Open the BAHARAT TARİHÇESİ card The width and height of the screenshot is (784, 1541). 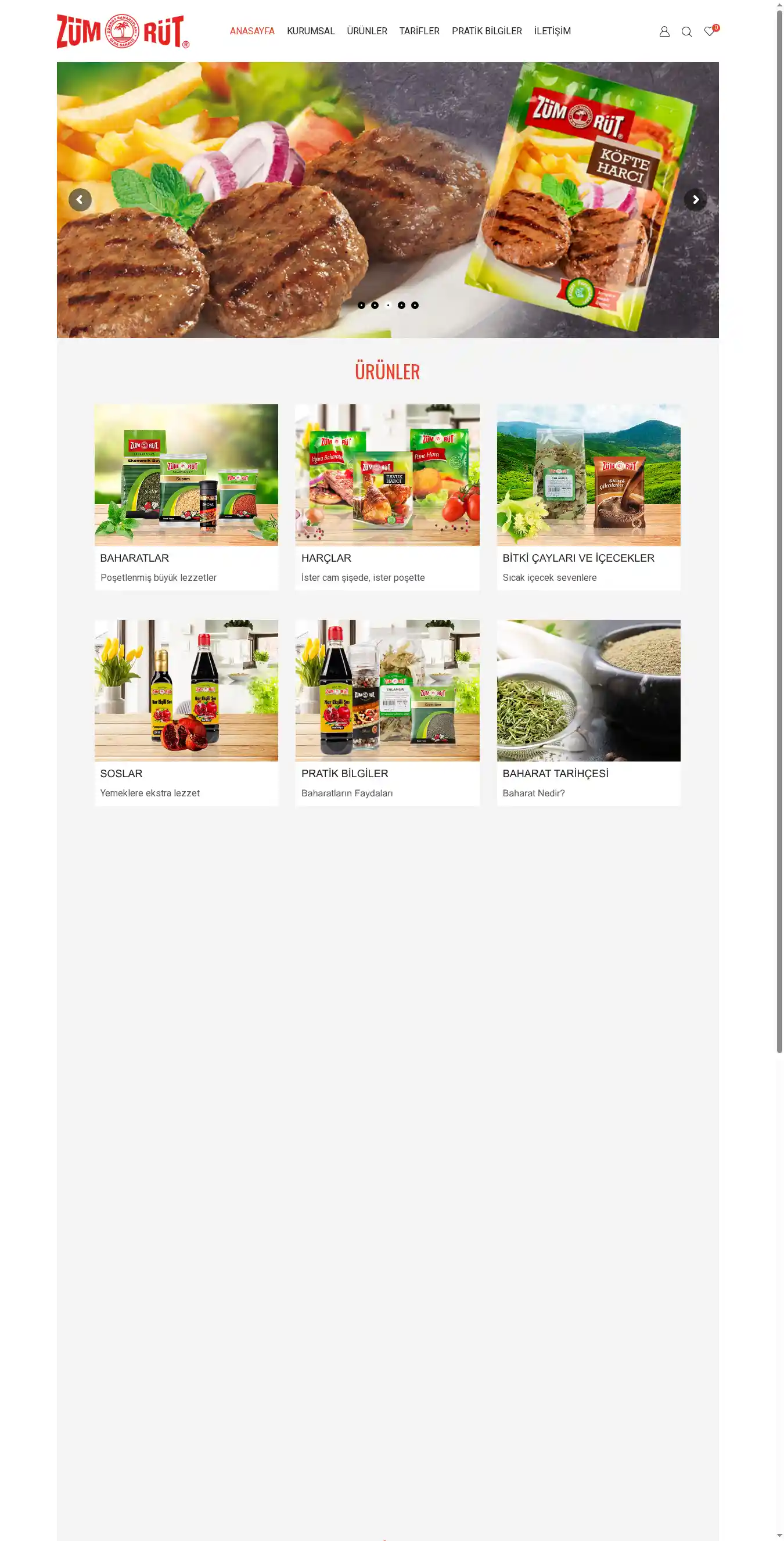click(588, 712)
